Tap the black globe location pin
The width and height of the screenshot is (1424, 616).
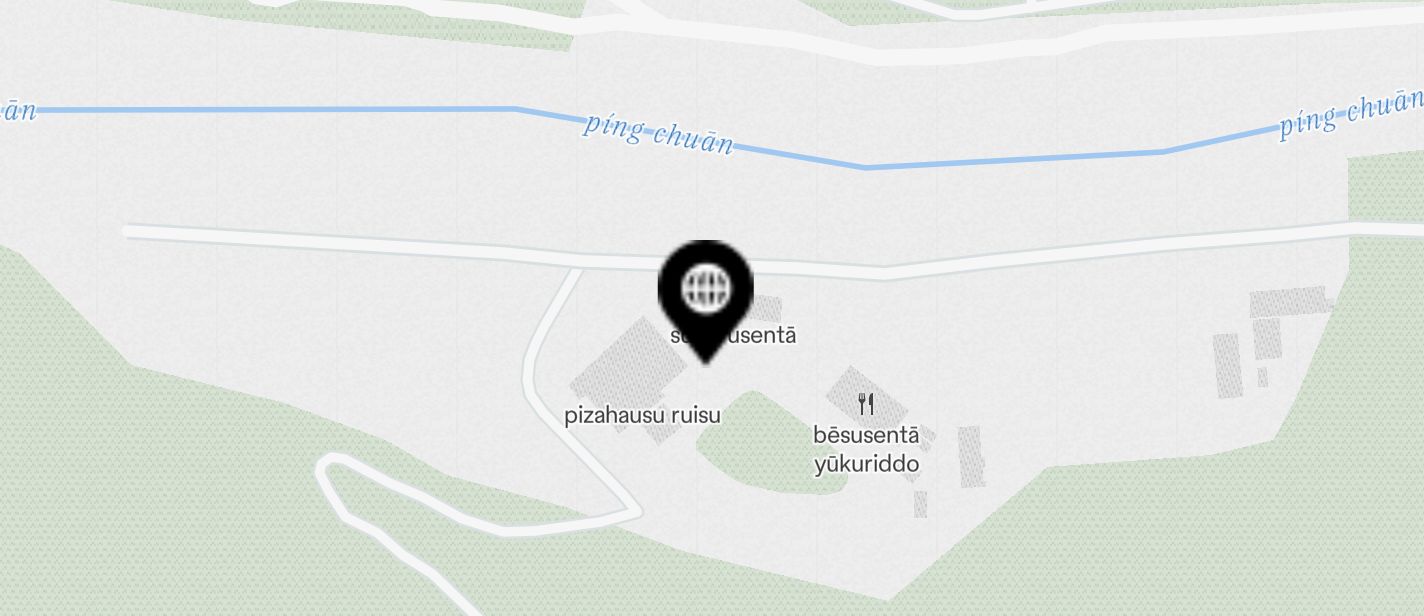(x=706, y=291)
